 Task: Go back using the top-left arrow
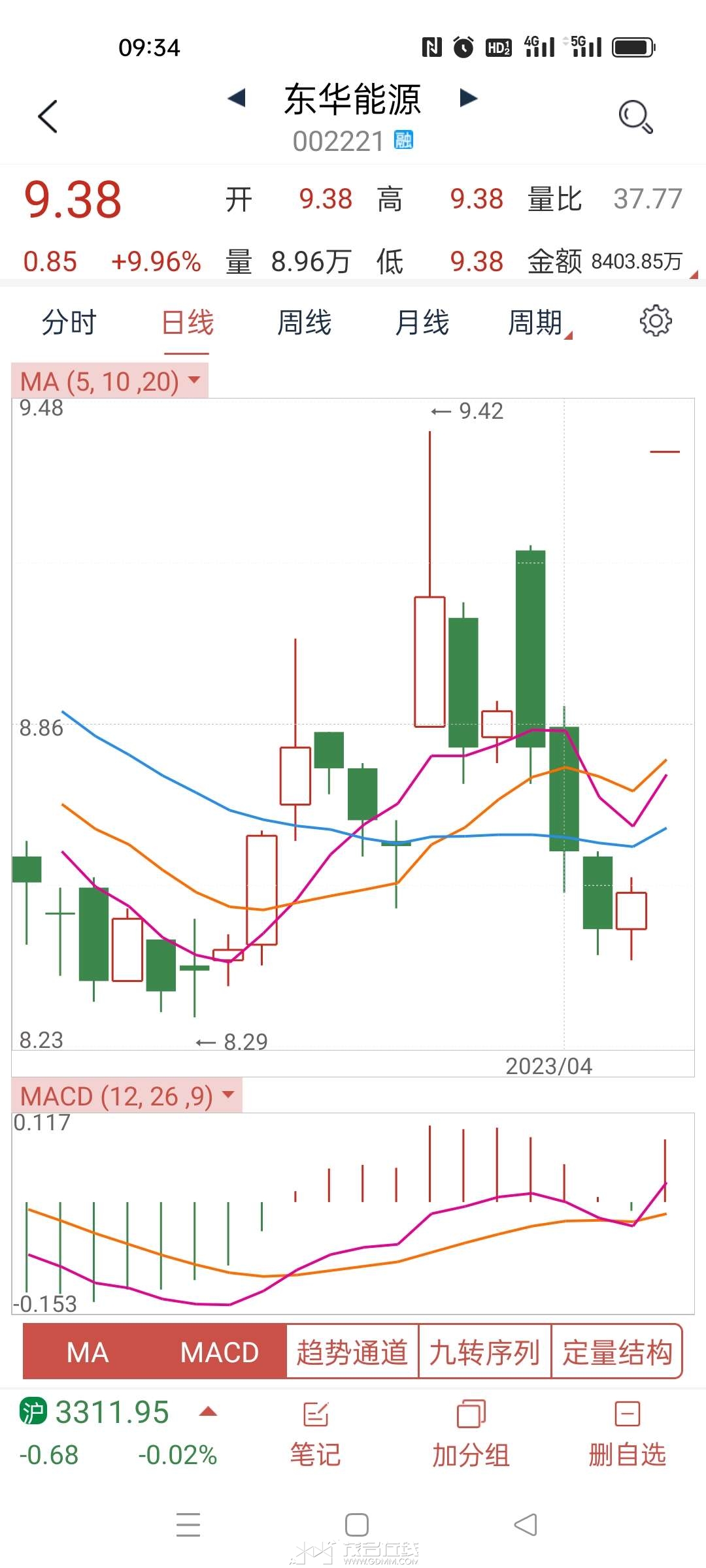click(48, 116)
